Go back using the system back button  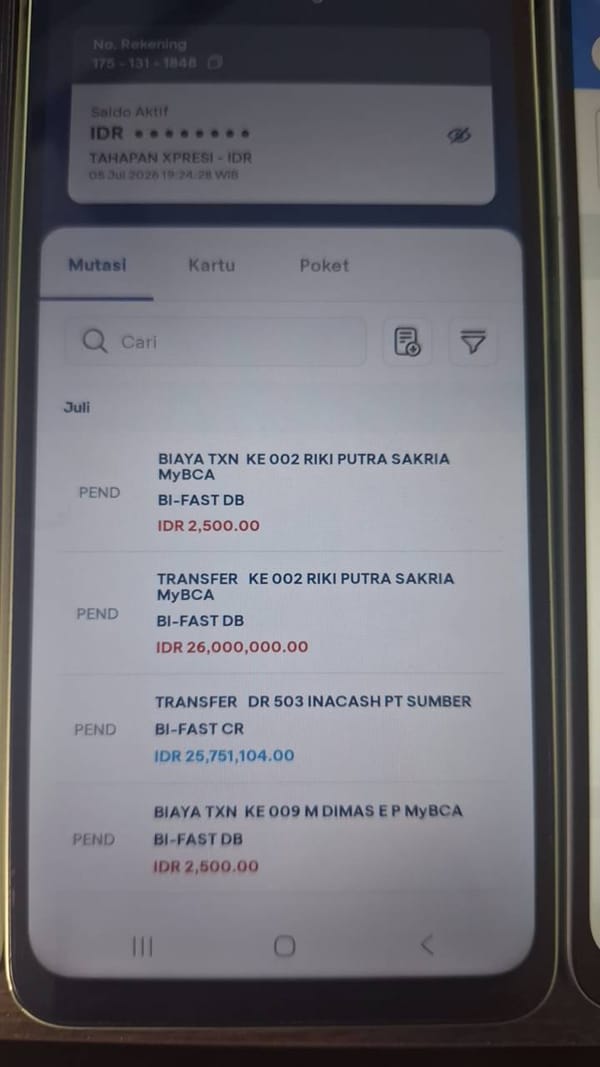[x=427, y=945]
